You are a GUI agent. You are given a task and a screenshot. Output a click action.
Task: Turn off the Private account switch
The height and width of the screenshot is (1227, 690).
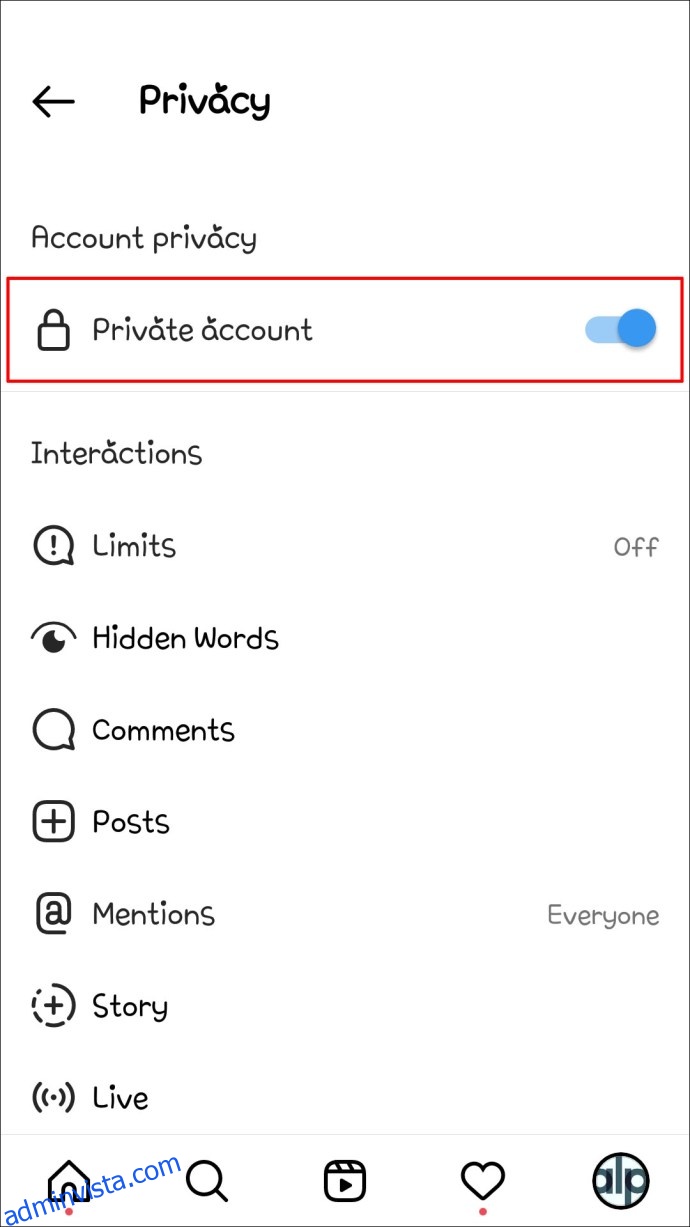click(x=621, y=329)
